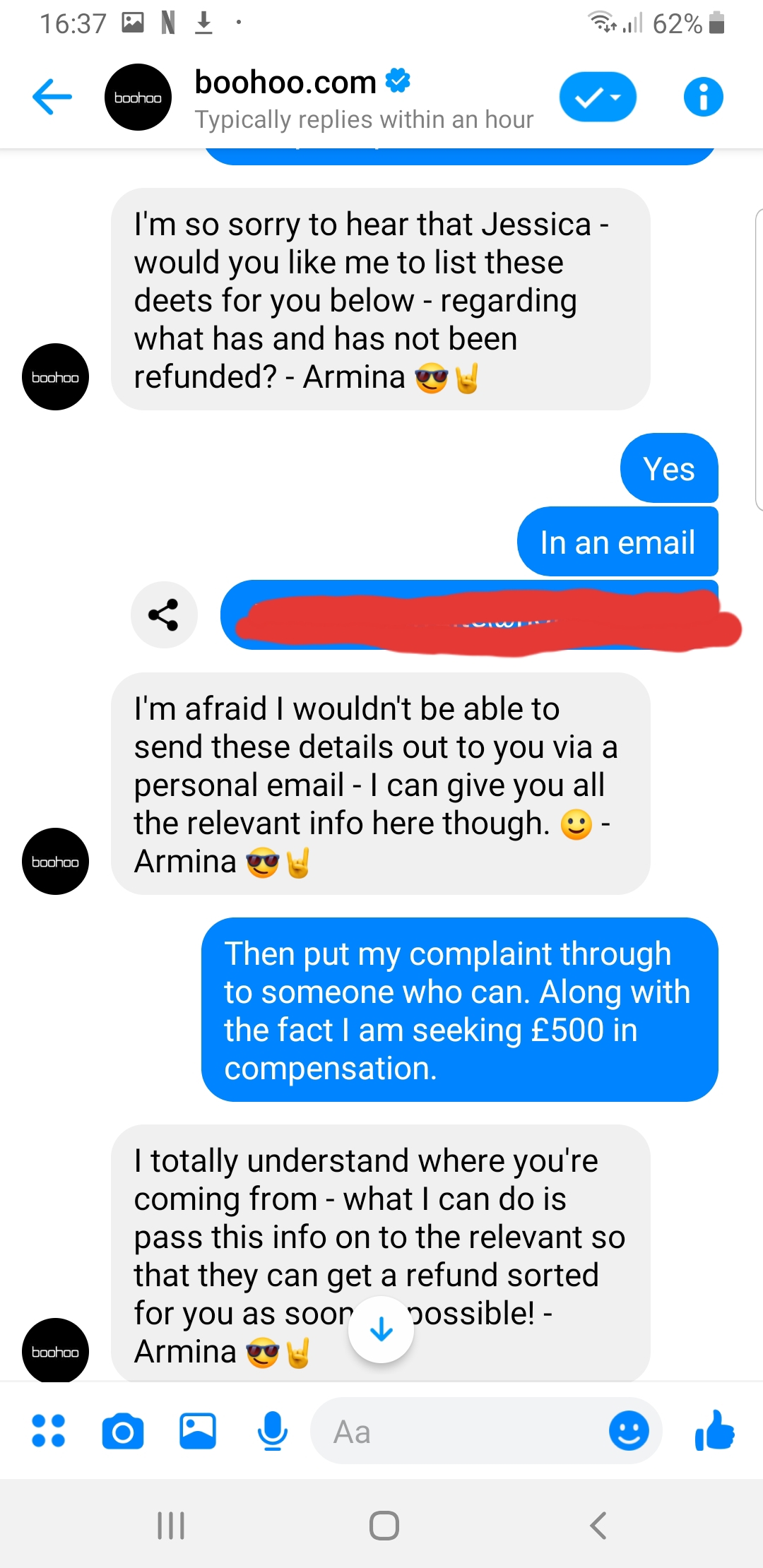Image resolution: width=763 pixels, height=1568 pixels.
Task: Open the boohoo.com profile picture in the header
Action: tap(138, 97)
